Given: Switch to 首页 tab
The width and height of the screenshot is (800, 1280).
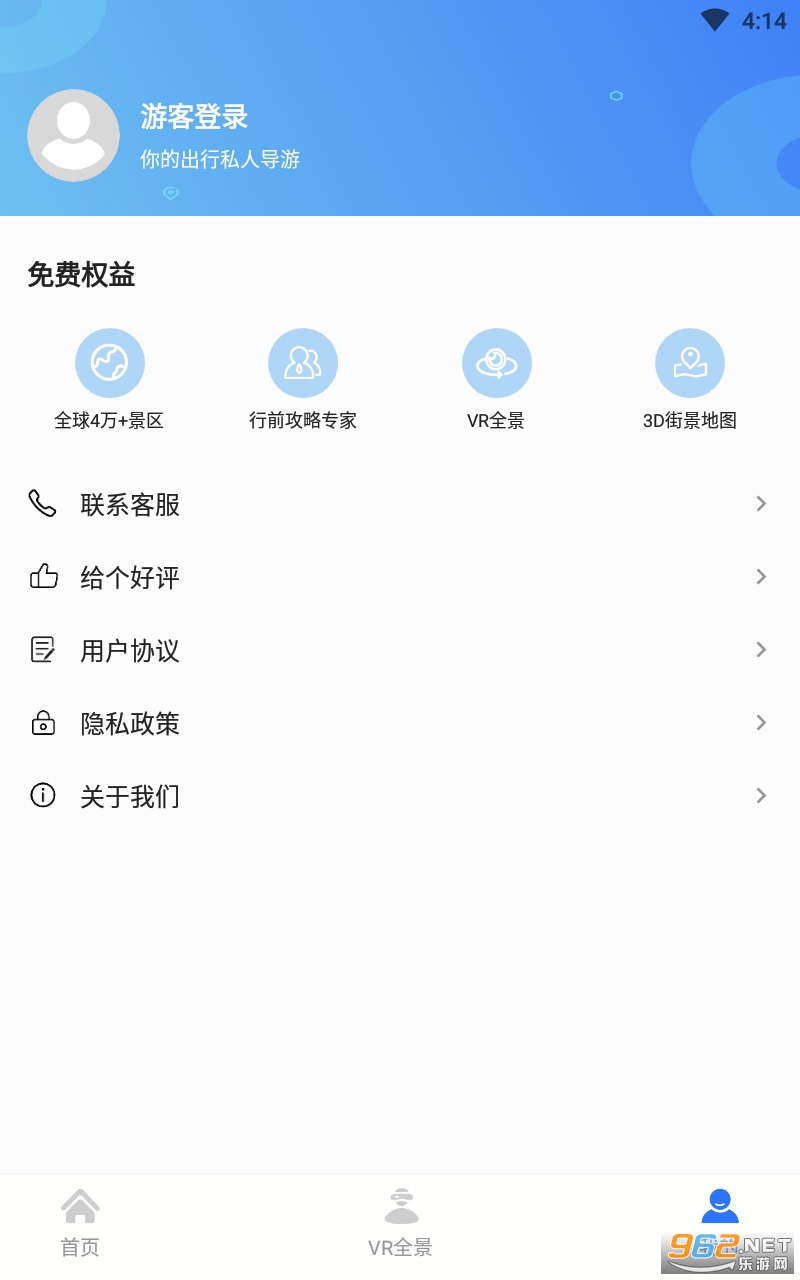Looking at the screenshot, I should tap(80, 1222).
